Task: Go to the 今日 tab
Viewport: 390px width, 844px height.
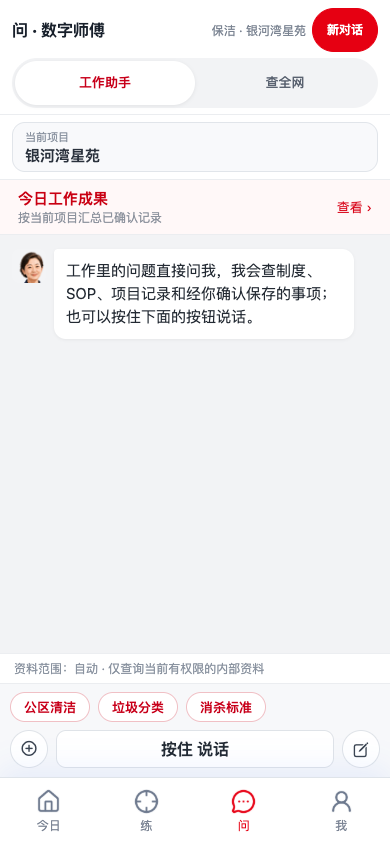Action: (x=48, y=811)
